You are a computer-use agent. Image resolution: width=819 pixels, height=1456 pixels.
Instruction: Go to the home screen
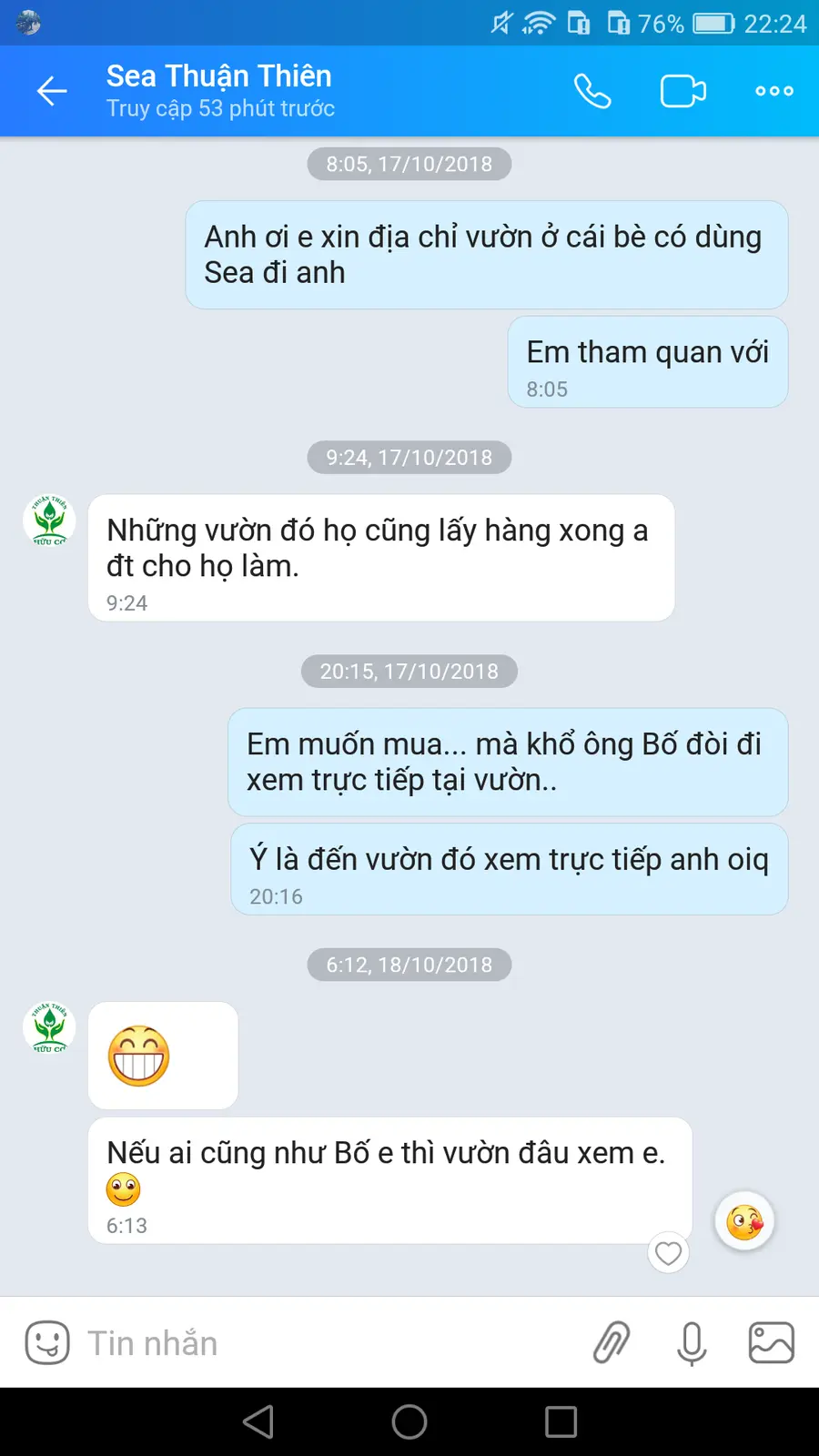pos(409,1421)
